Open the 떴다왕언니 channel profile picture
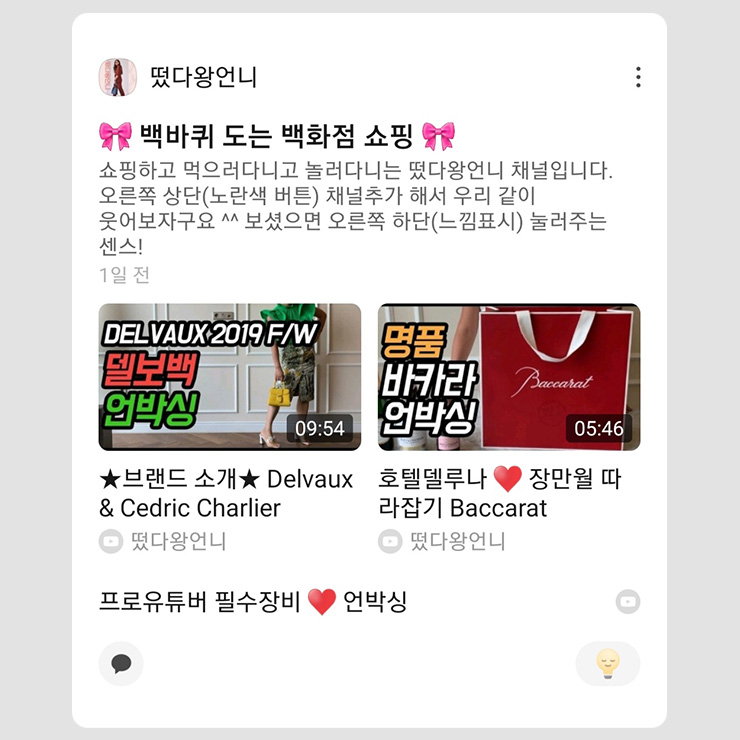 click(117, 77)
